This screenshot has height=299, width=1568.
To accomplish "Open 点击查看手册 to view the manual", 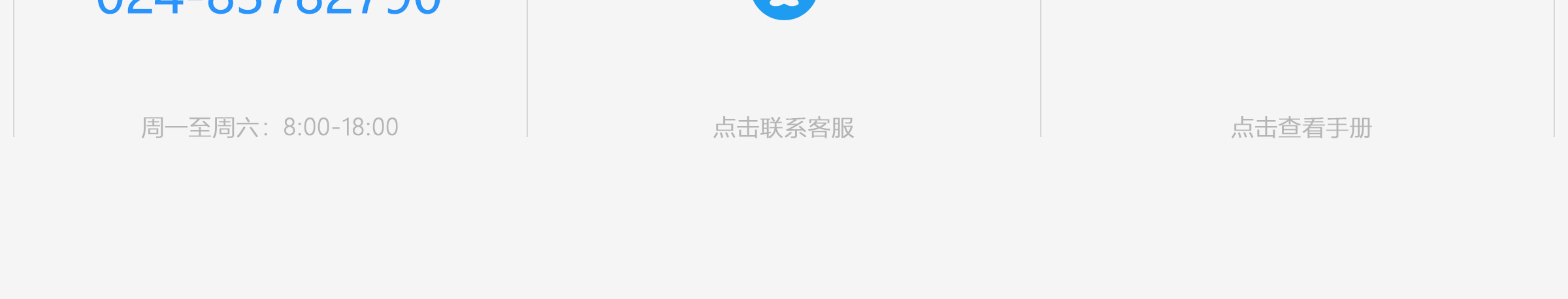I will [1301, 127].
